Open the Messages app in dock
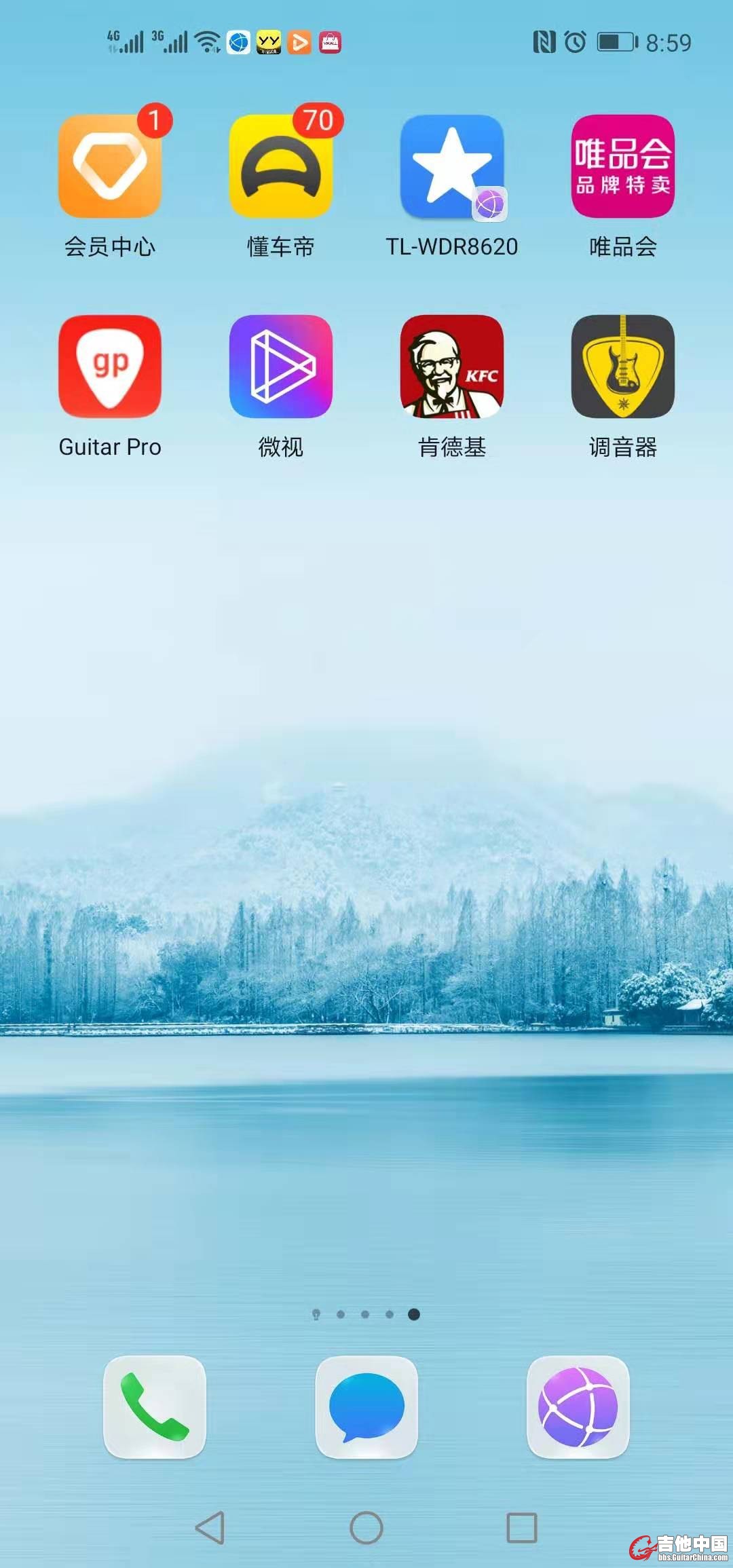 click(x=366, y=1406)
